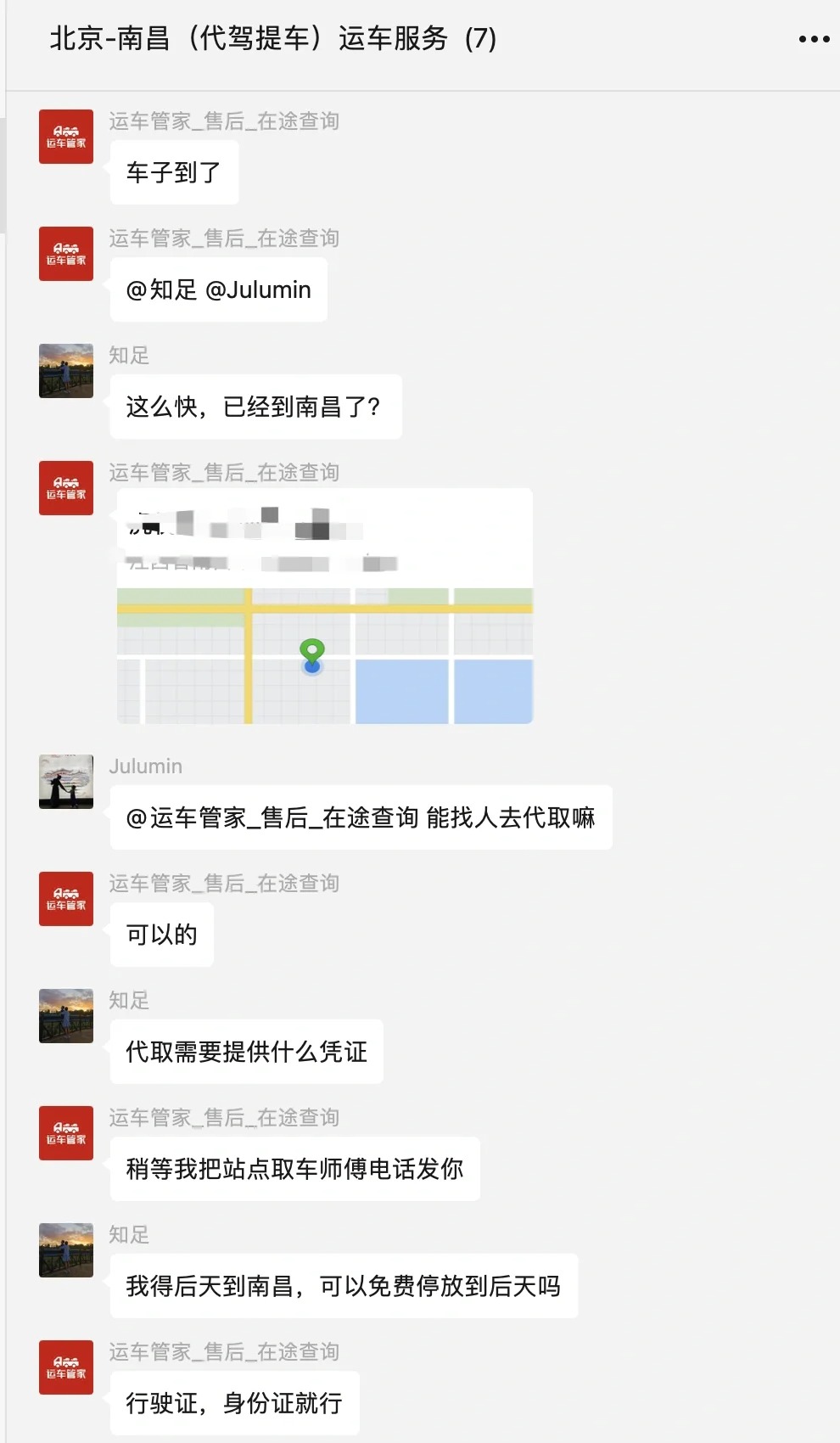This screenshot has width=840, height=1443.
Task: Tap 运车管家 avatar beside '车子到了'
Action: 66,137
